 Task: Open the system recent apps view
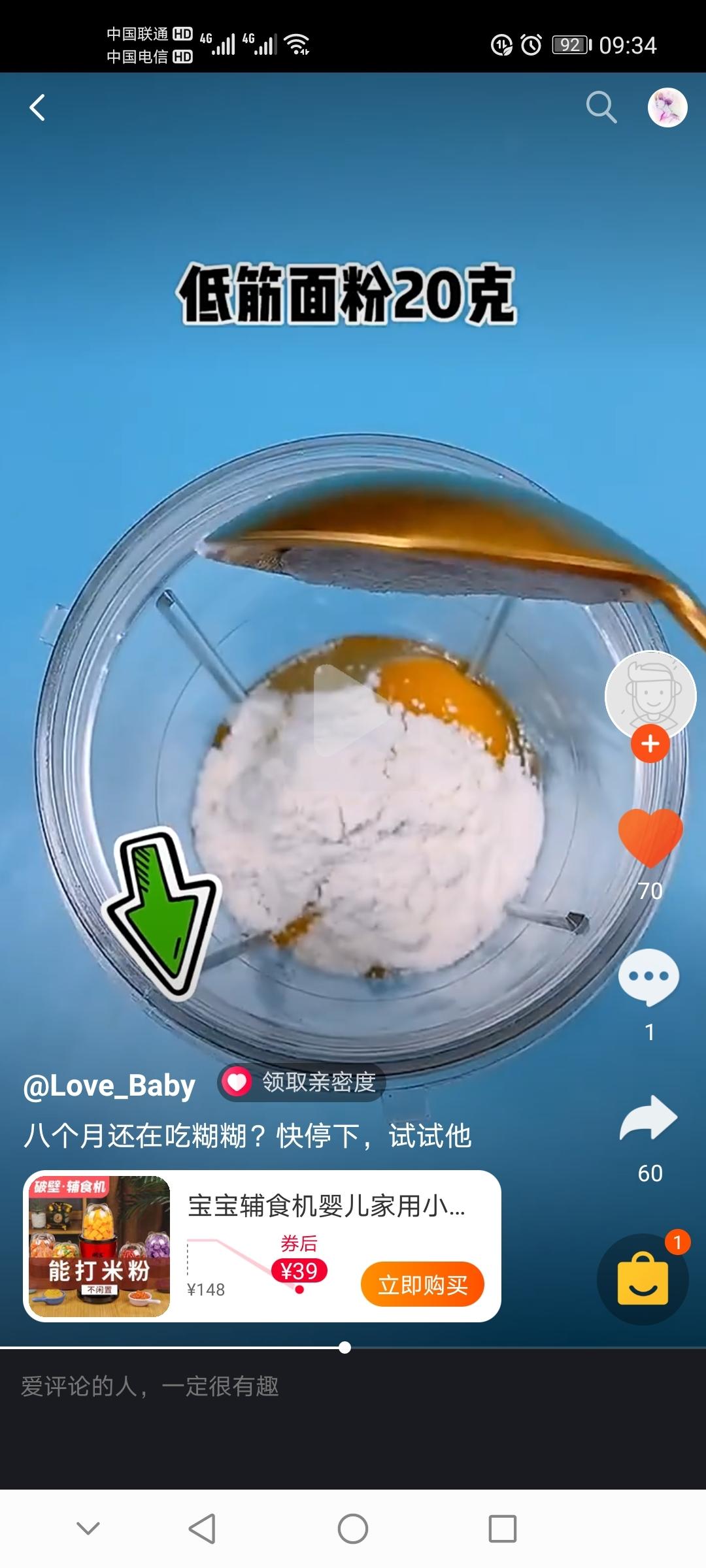[x=502, y=1529]
